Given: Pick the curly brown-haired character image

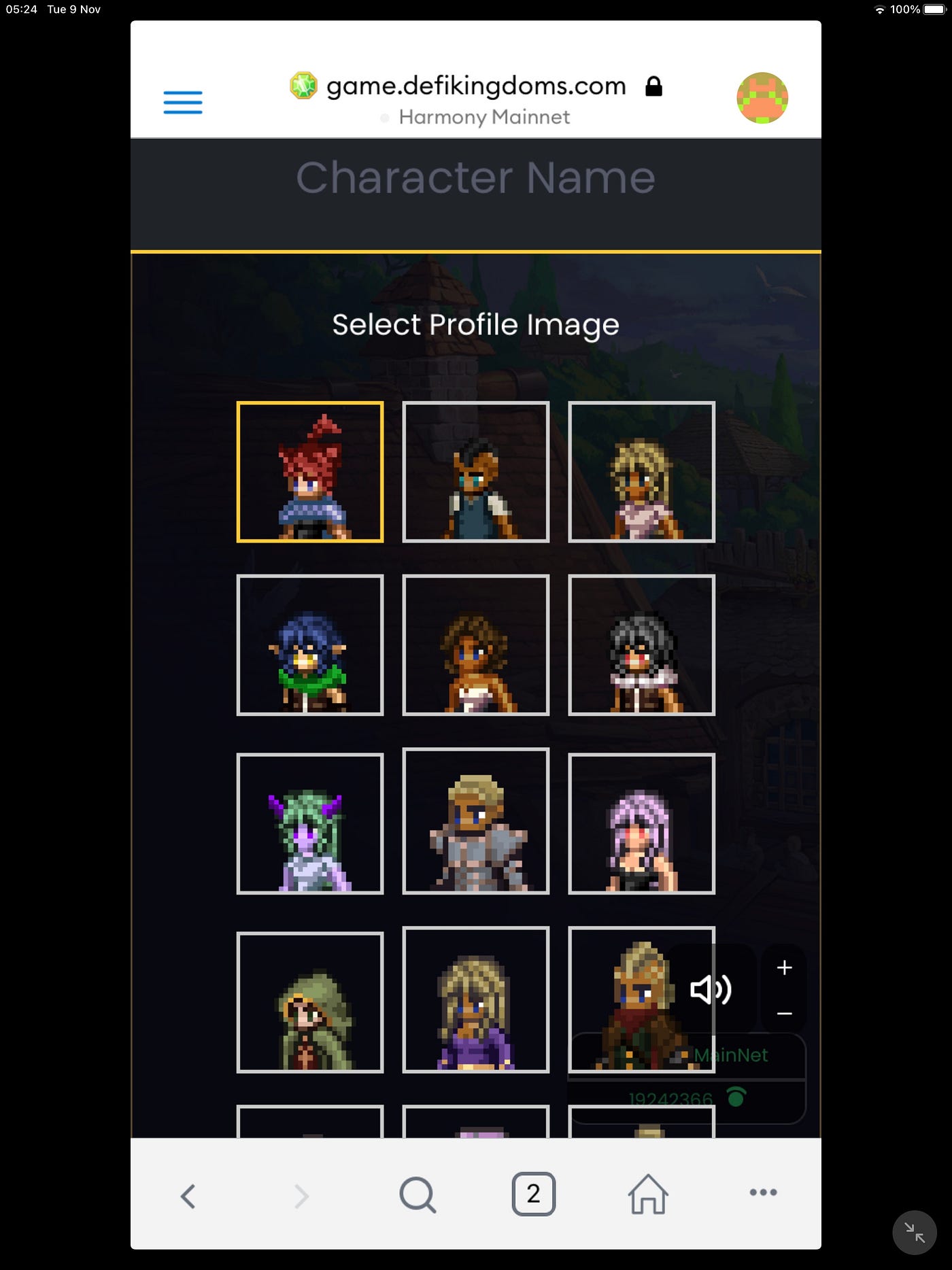Looking at the screenshot, I should (x=475, y=645).
